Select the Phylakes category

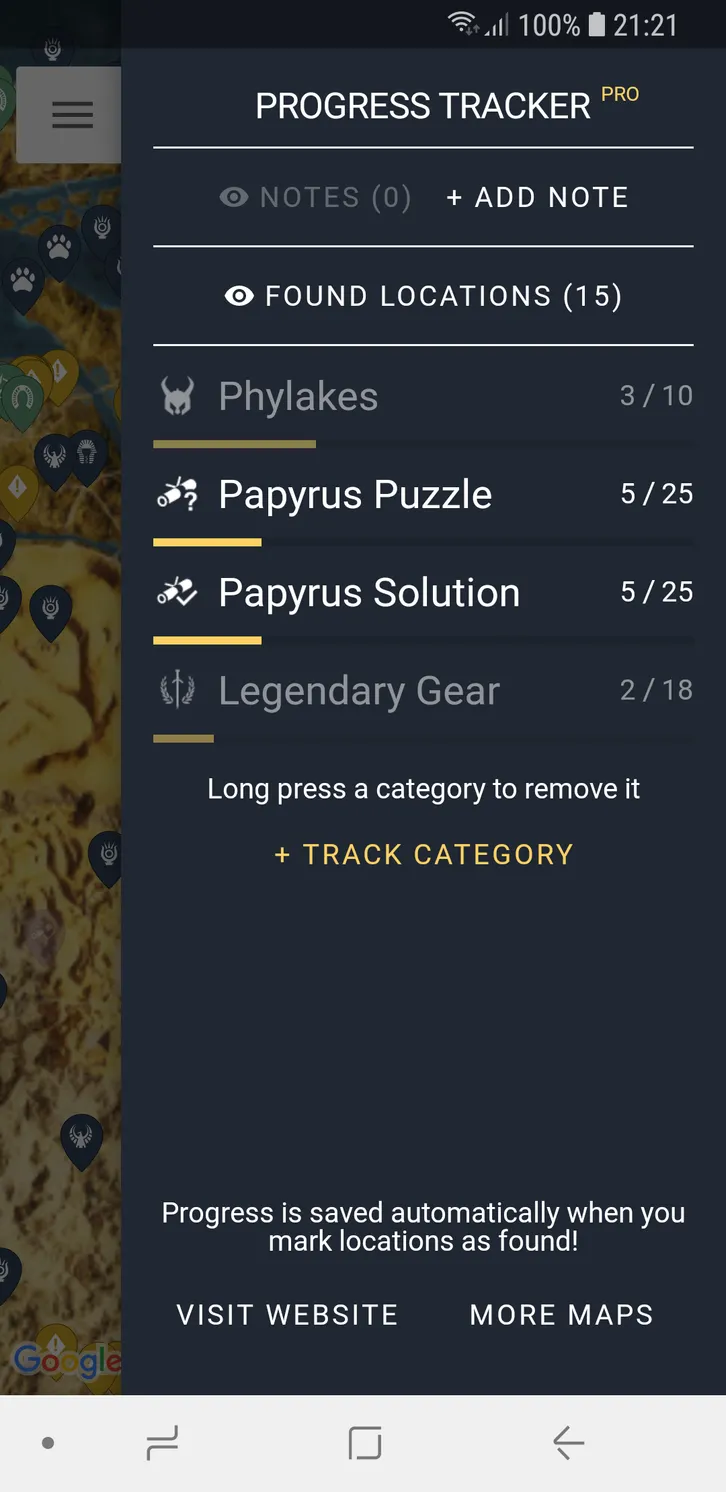423,397
